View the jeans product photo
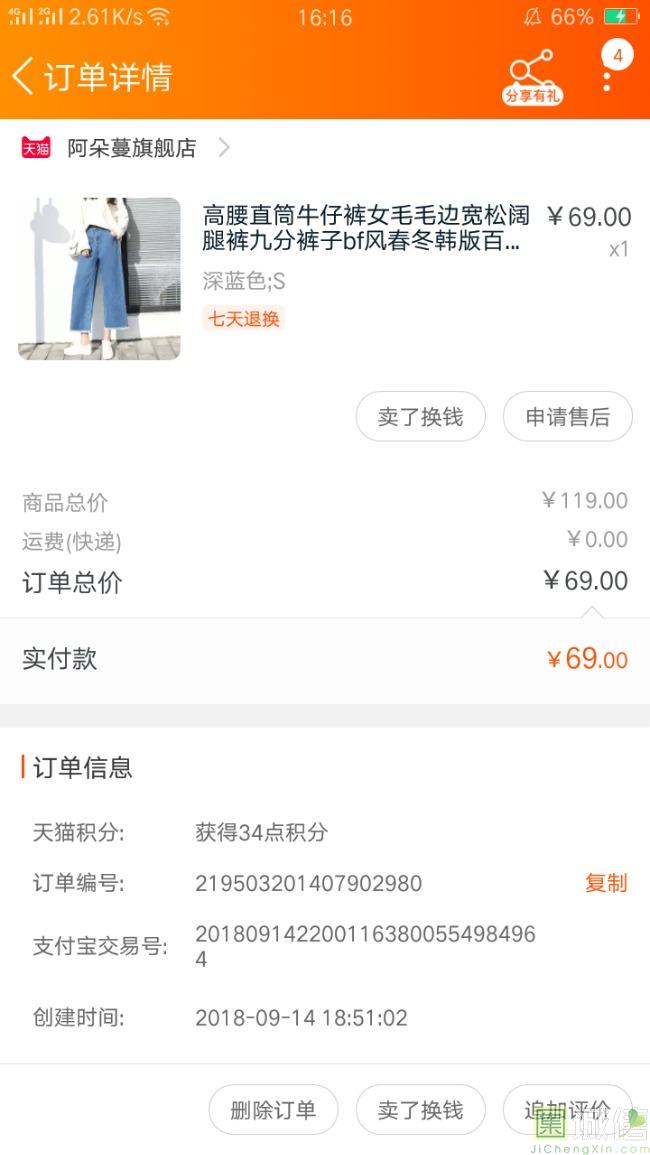The image size is (650, 1155). pos(99,278)
